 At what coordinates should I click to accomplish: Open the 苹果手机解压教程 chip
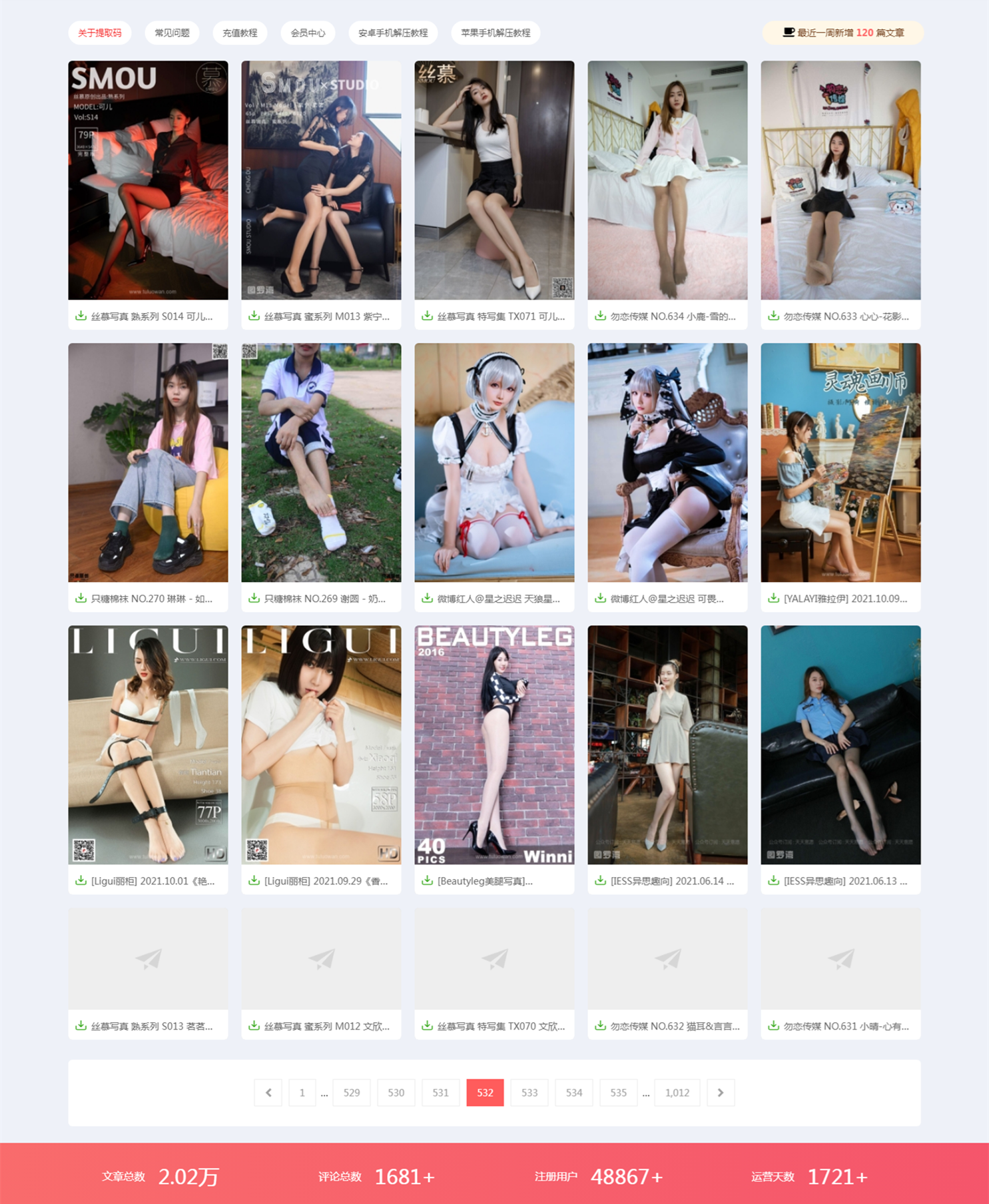495,33
